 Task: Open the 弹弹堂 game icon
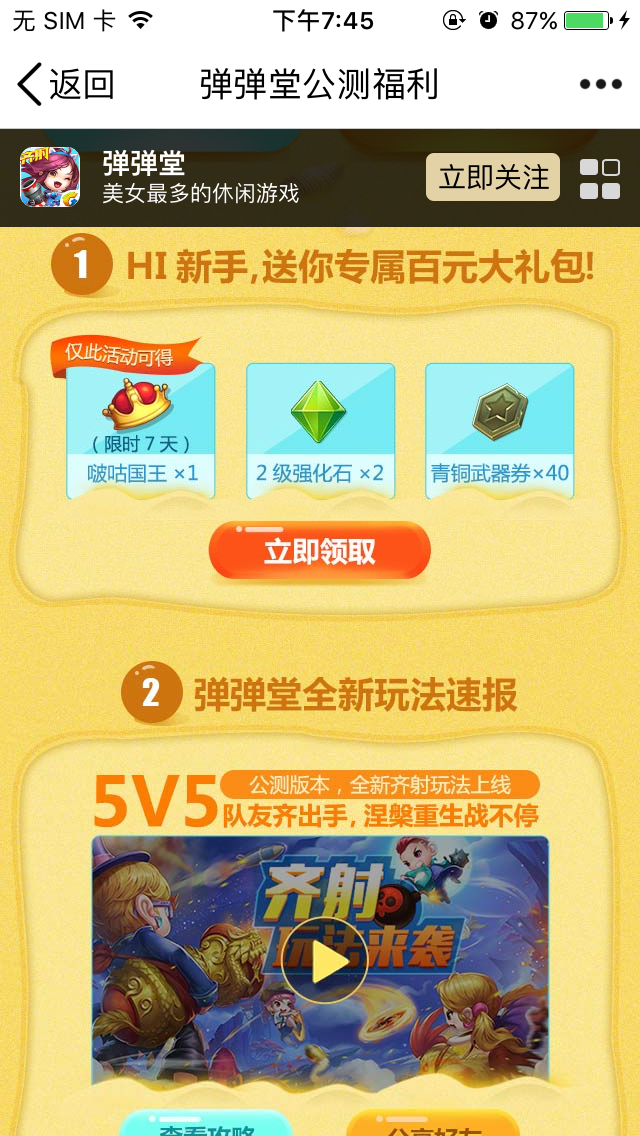click(x=50, y=178)
